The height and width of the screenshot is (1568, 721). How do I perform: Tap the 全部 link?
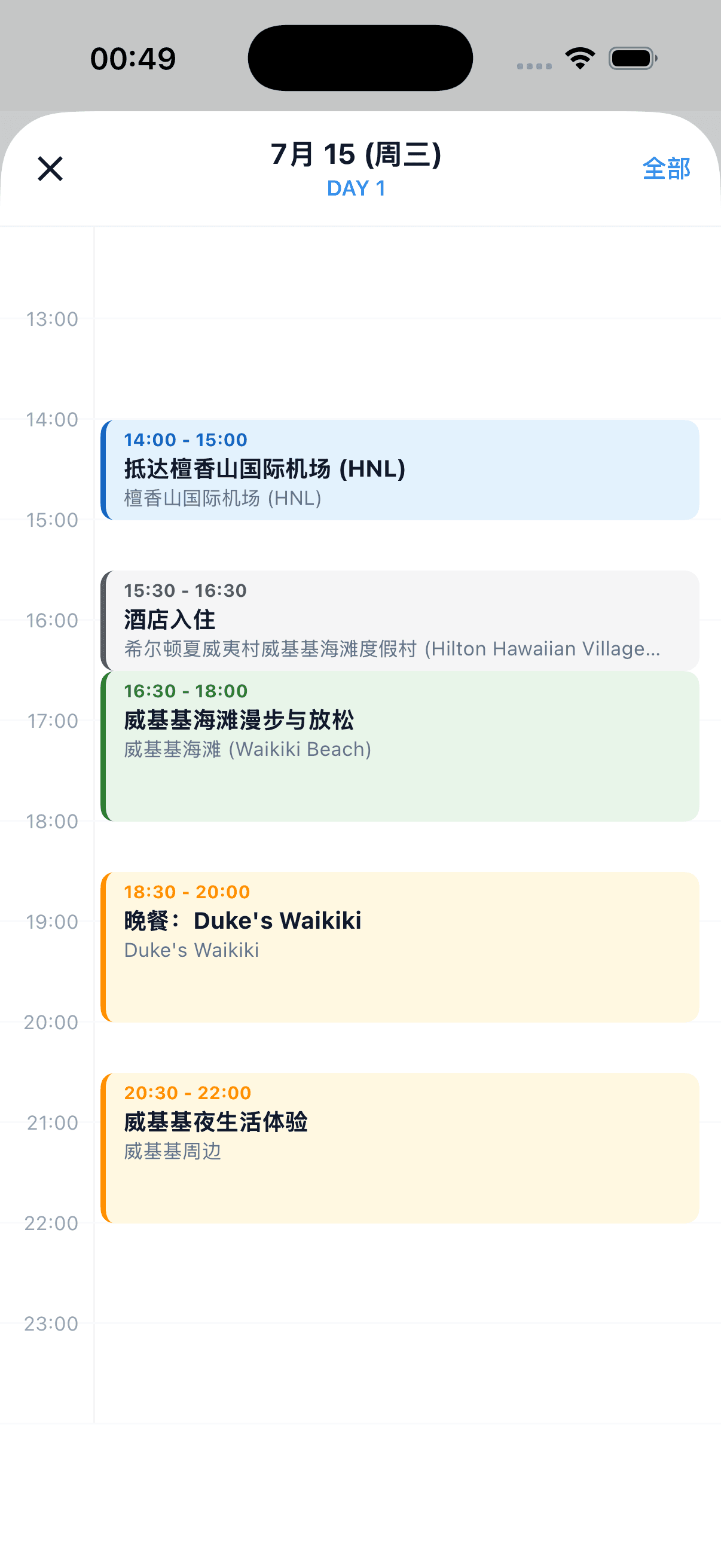(x=667, y=169)
